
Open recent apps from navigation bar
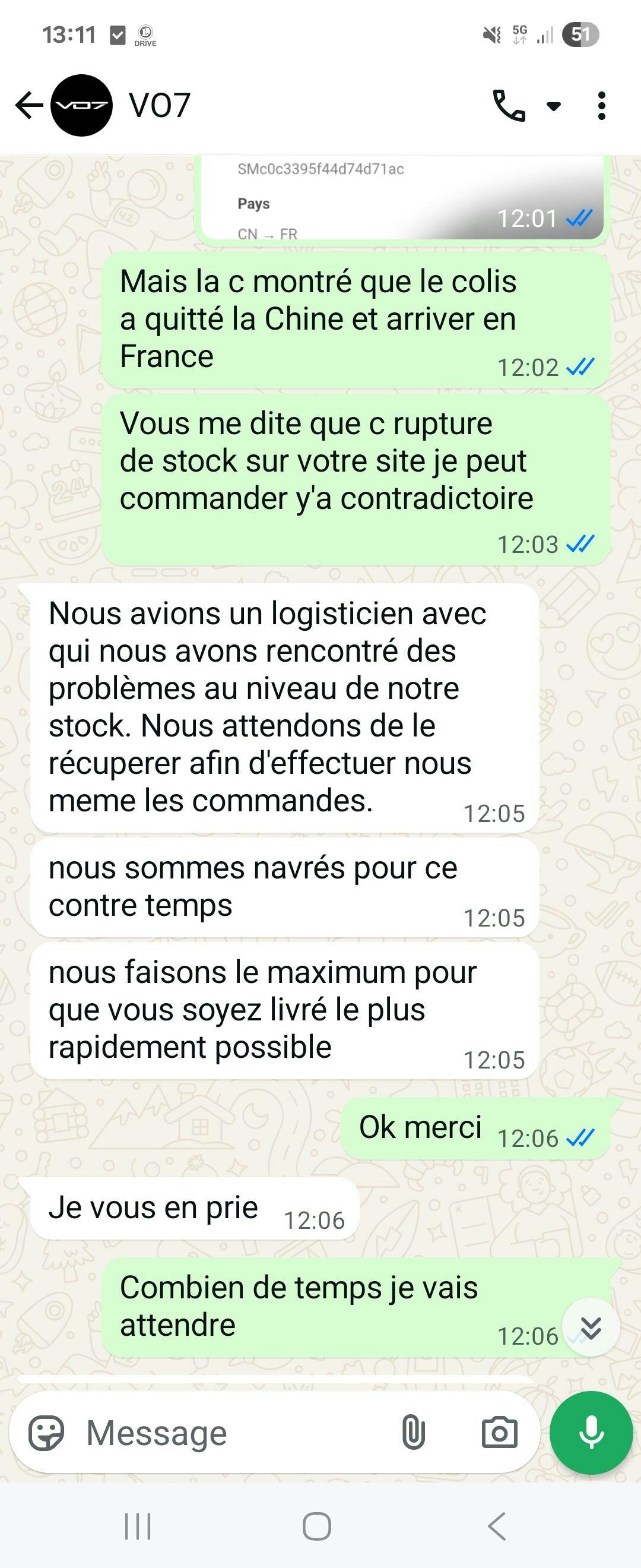(x=138, y=1526)
